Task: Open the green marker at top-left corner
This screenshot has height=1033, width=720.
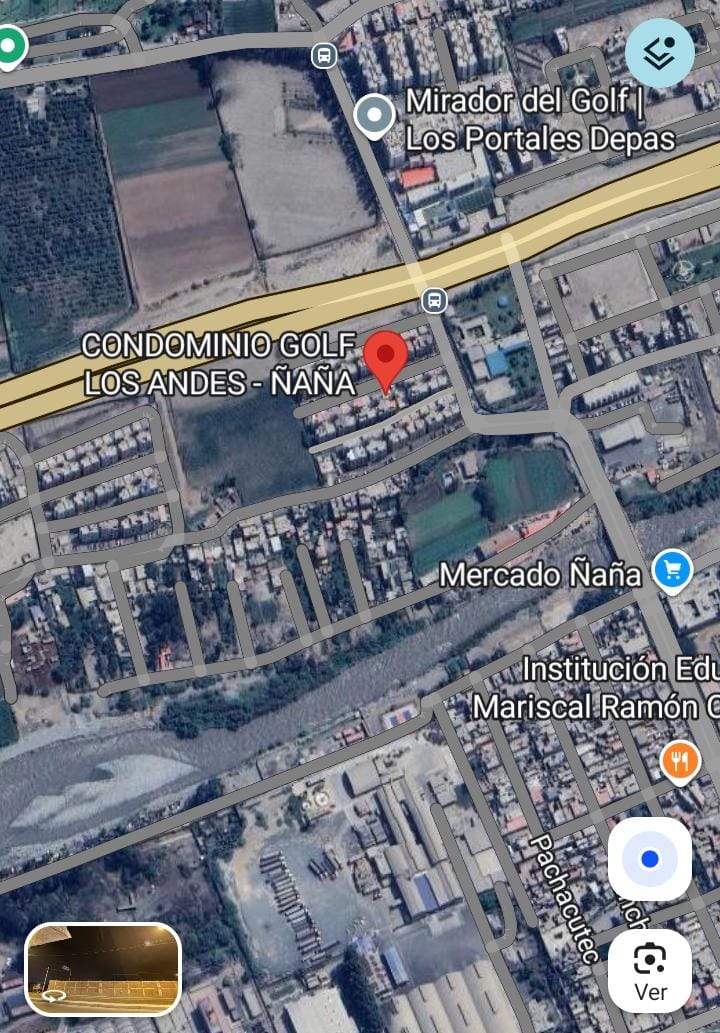Action: tap(10, 45)
